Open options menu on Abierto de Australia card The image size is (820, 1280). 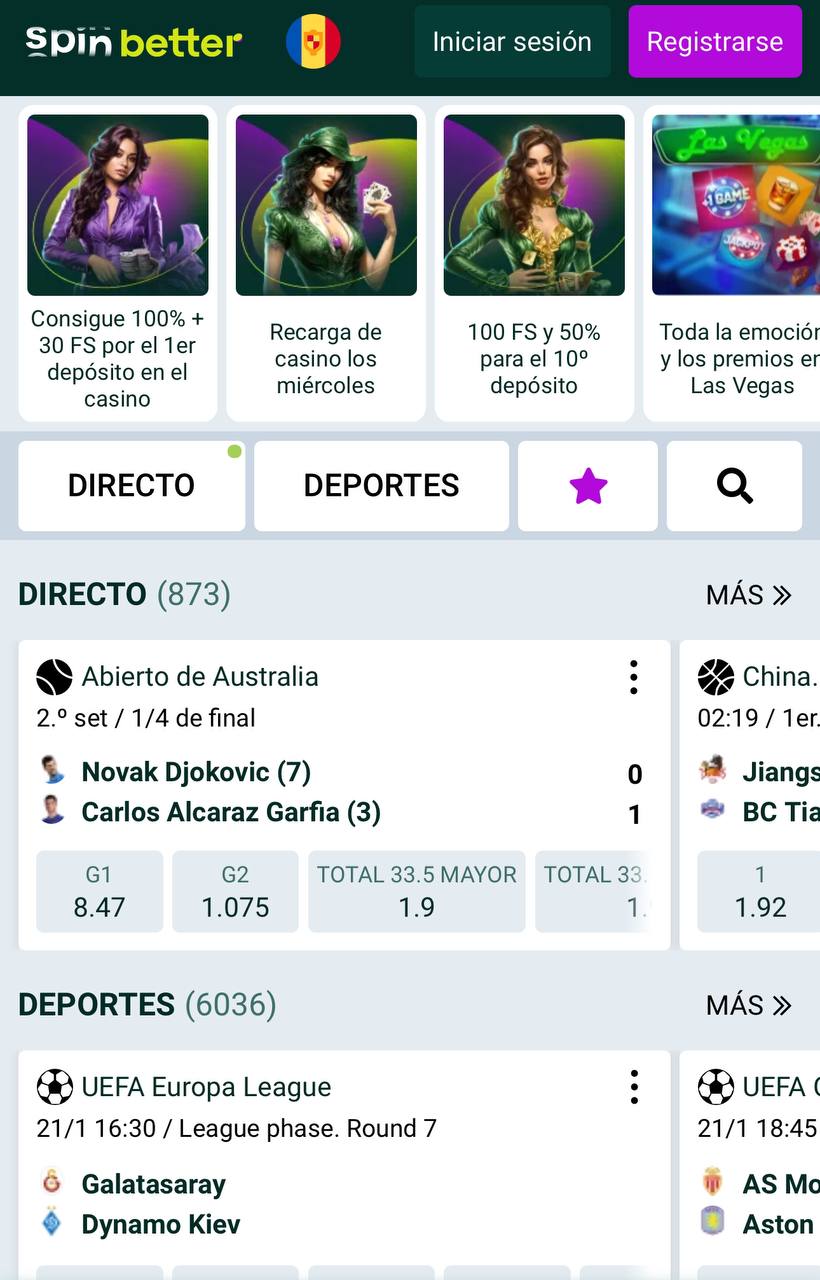[634, 677]
